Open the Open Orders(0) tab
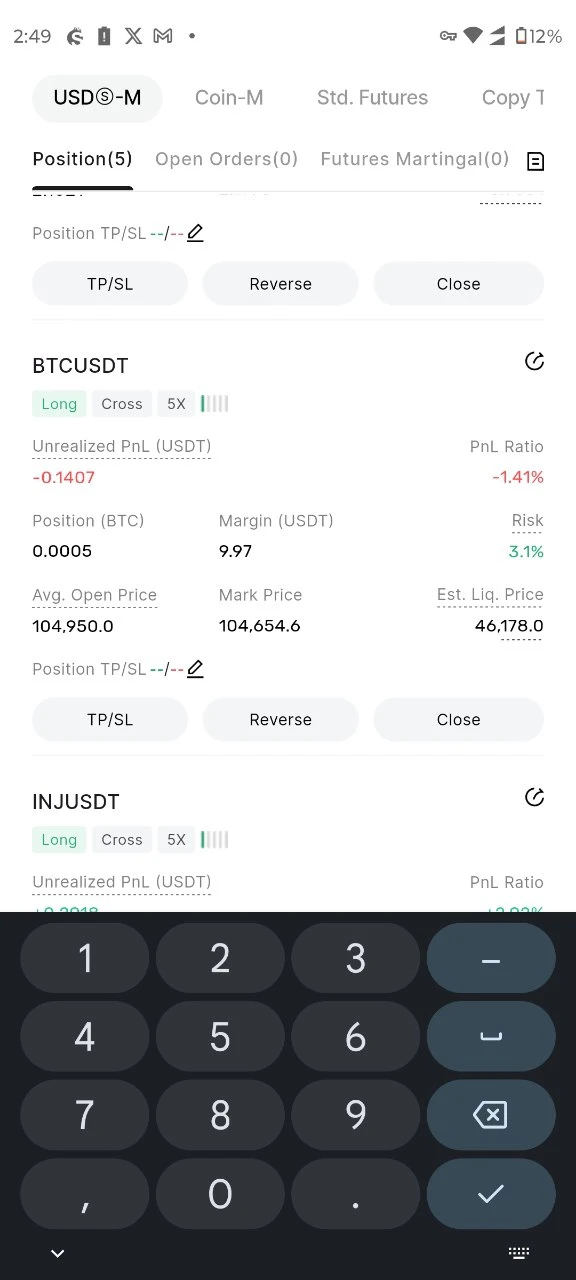 tap(226, 159)
